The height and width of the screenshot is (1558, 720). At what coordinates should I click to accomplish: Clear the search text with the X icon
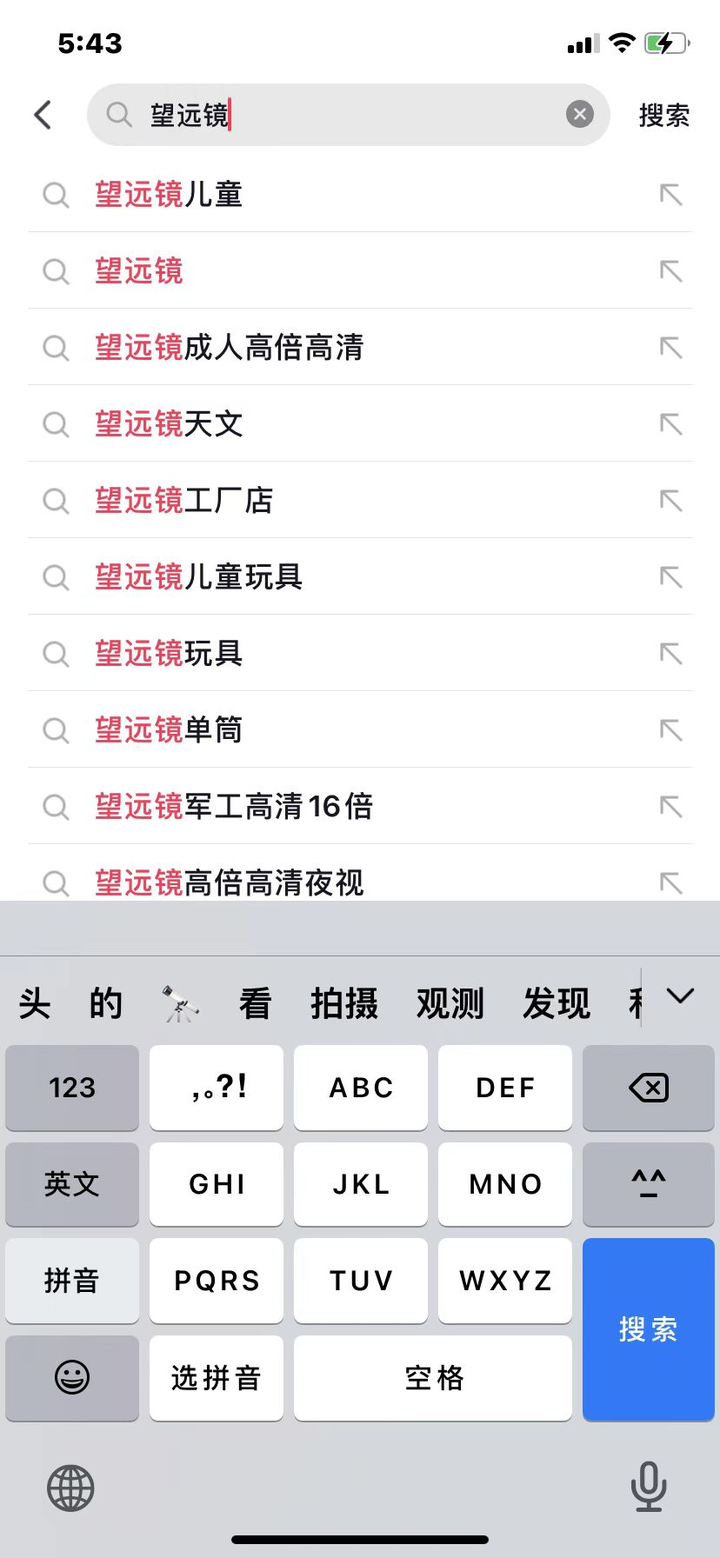(x=580, y=114)
